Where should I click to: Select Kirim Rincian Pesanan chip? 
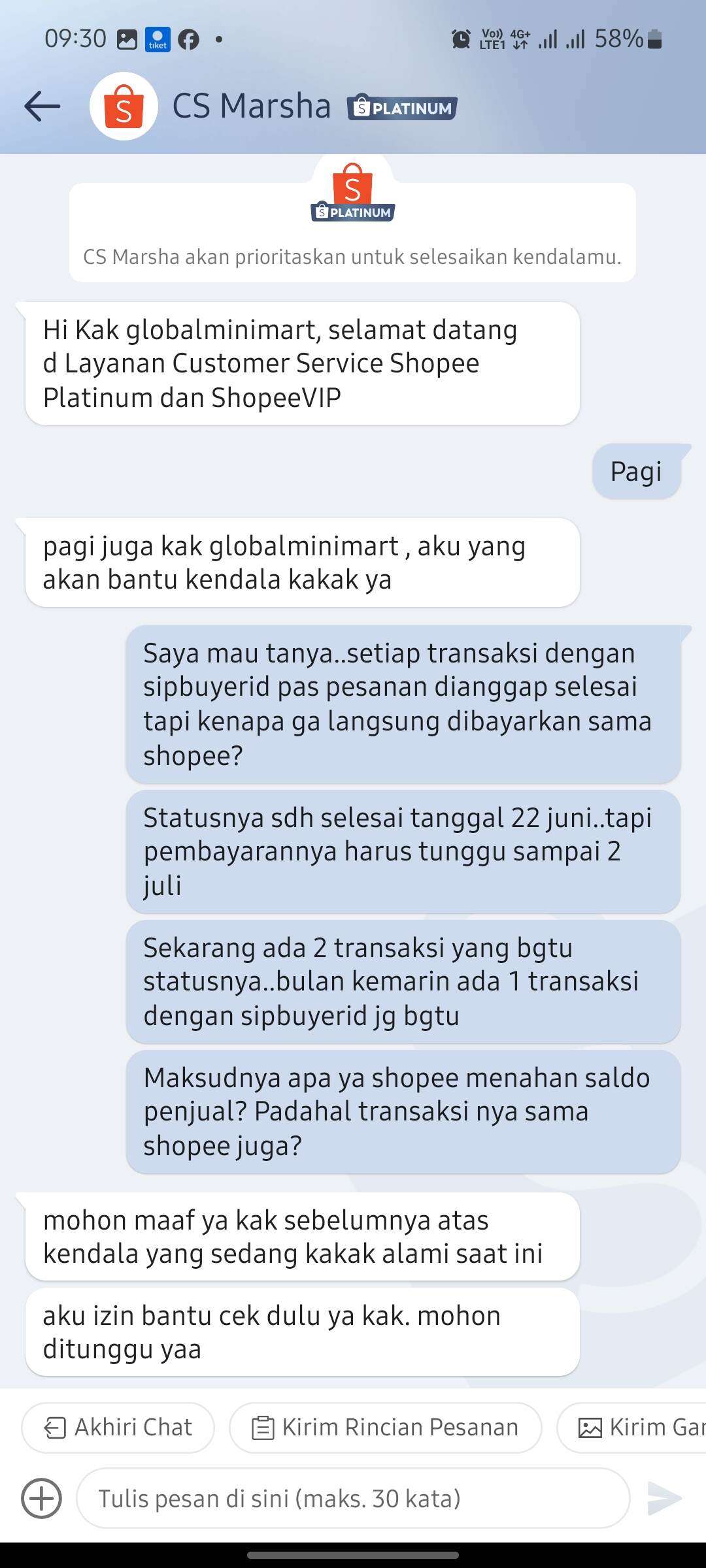pos(386,1428)
